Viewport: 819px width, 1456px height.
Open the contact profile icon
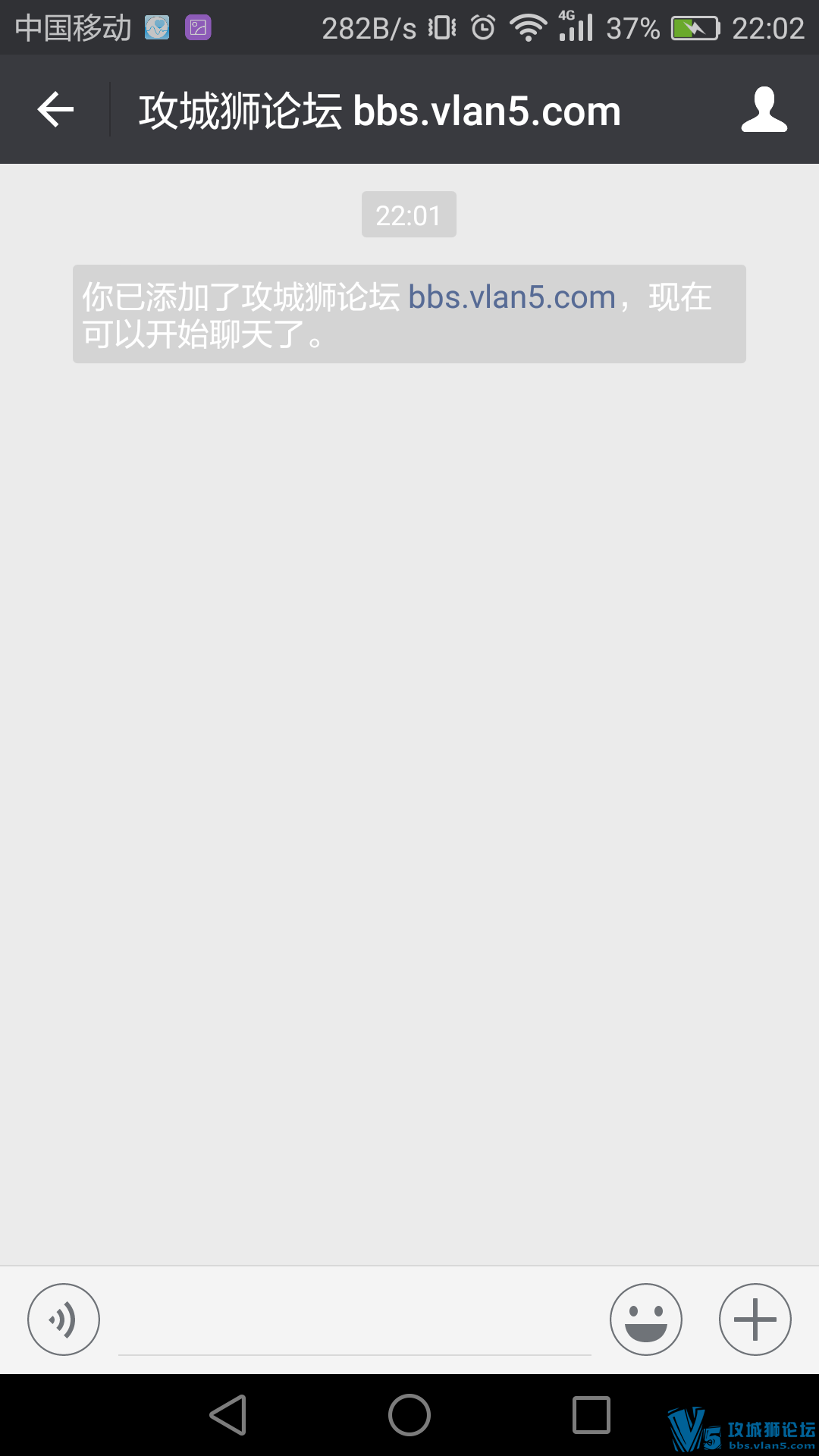pyautogui.click(x=764, y=110)
